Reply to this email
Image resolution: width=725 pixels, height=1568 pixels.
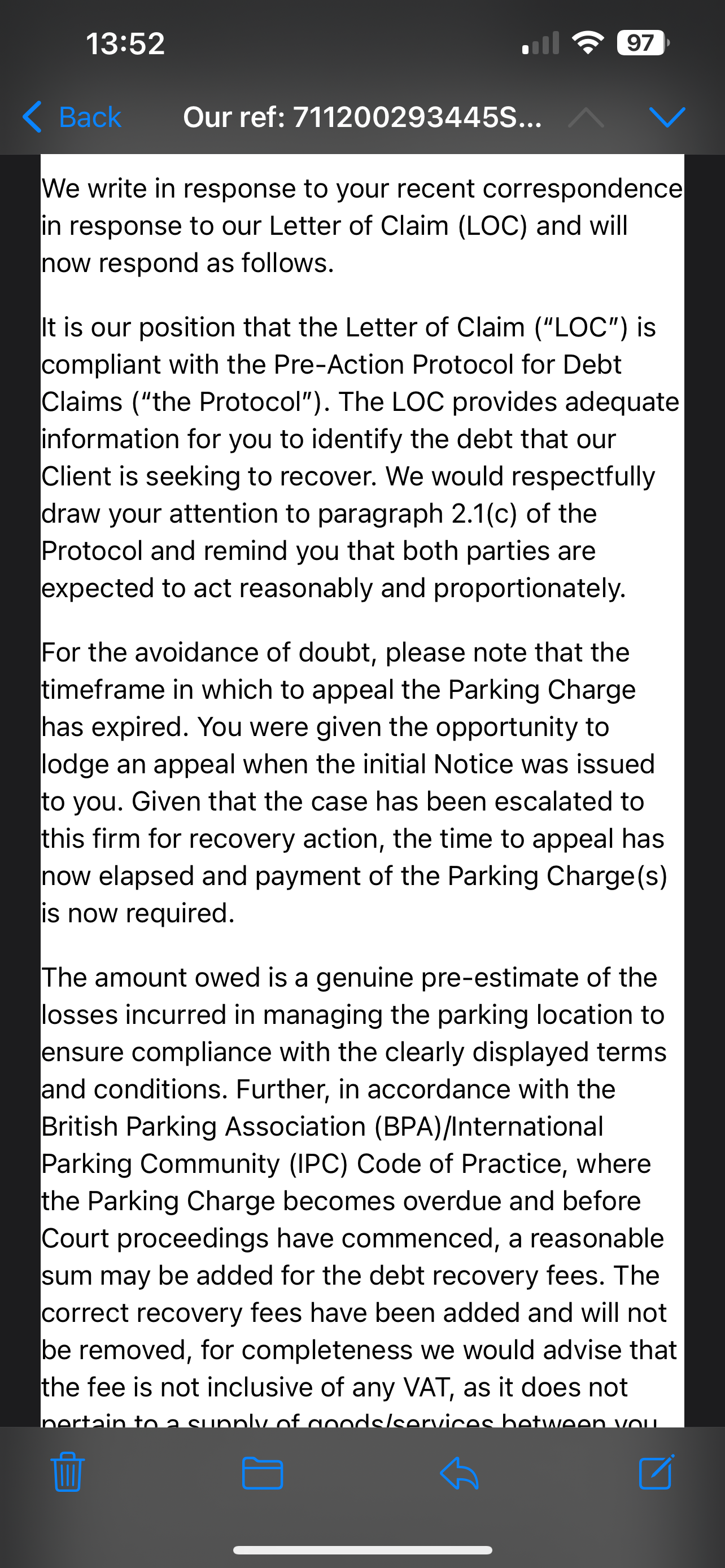[459, 1473]
